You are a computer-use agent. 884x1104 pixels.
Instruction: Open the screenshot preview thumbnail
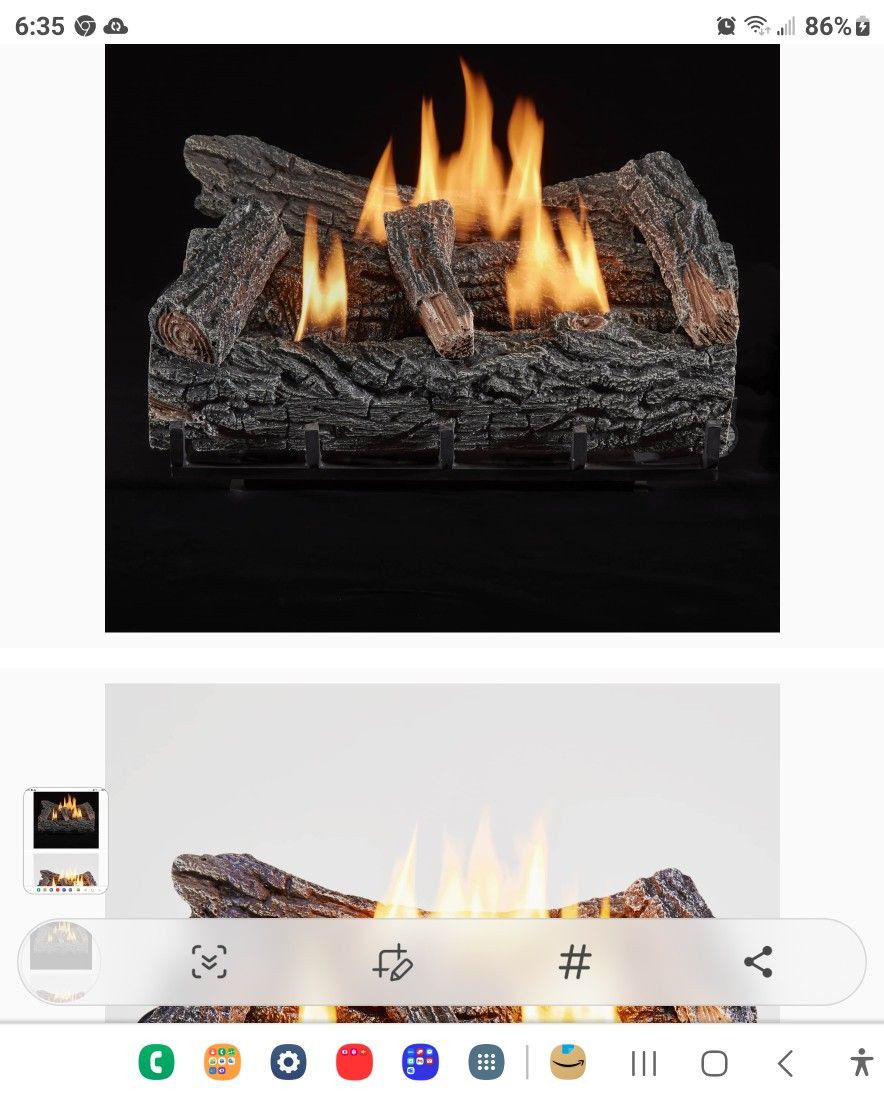tap(61, 962)
